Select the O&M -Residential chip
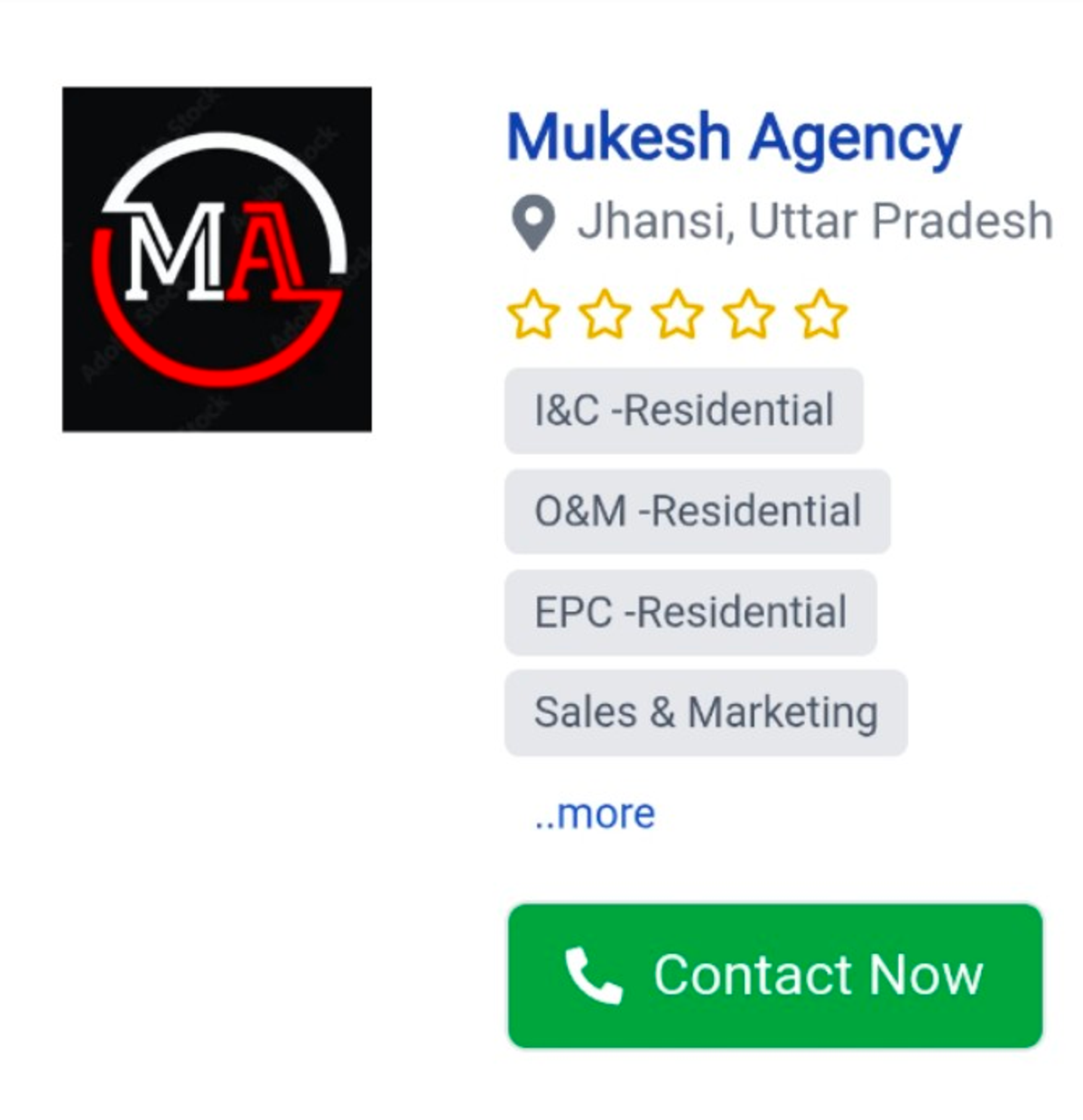The width and height of the screenshot is (1083, 1120). pos(697,512)
